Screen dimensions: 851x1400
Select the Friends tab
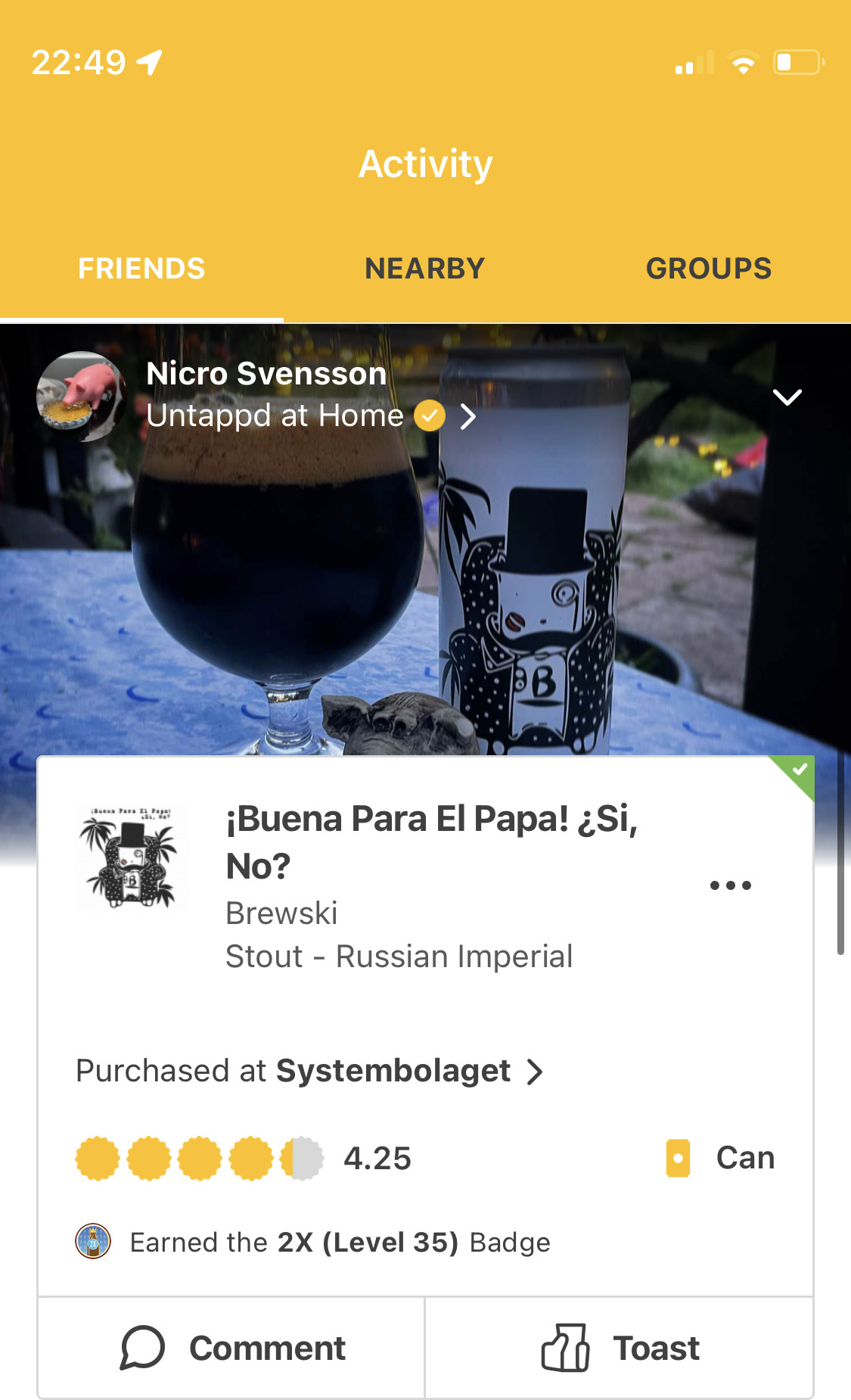tap(141, 269)
